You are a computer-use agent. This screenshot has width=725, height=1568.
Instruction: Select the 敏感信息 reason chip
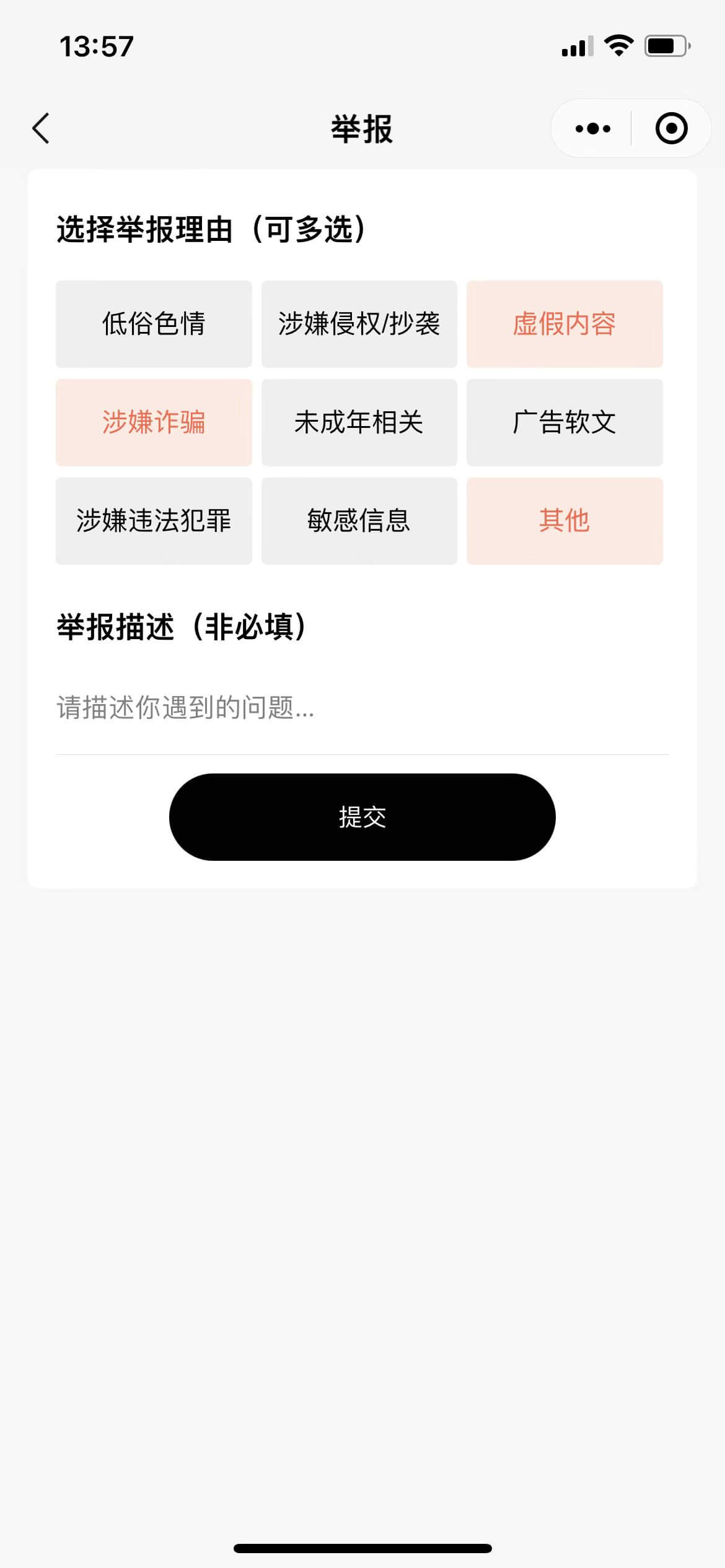pyautogui.click(x=359, y=521)
